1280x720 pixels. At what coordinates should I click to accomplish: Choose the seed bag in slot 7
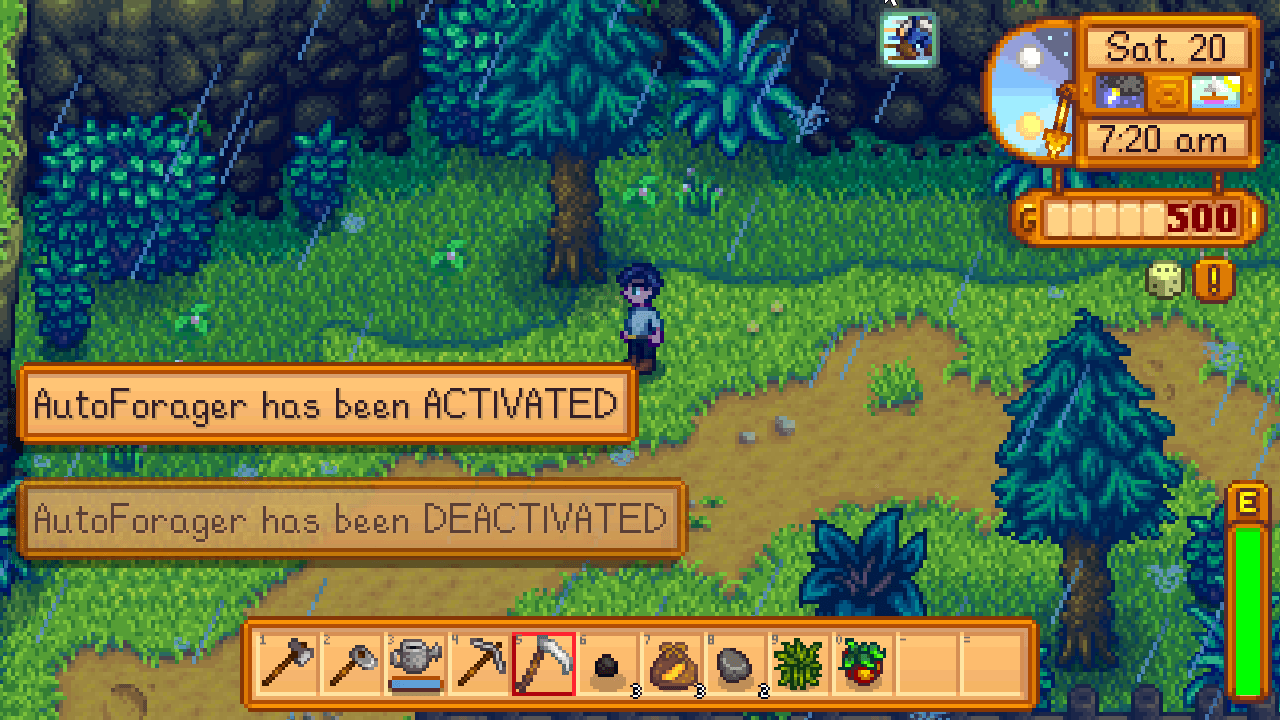coord(671,664)
